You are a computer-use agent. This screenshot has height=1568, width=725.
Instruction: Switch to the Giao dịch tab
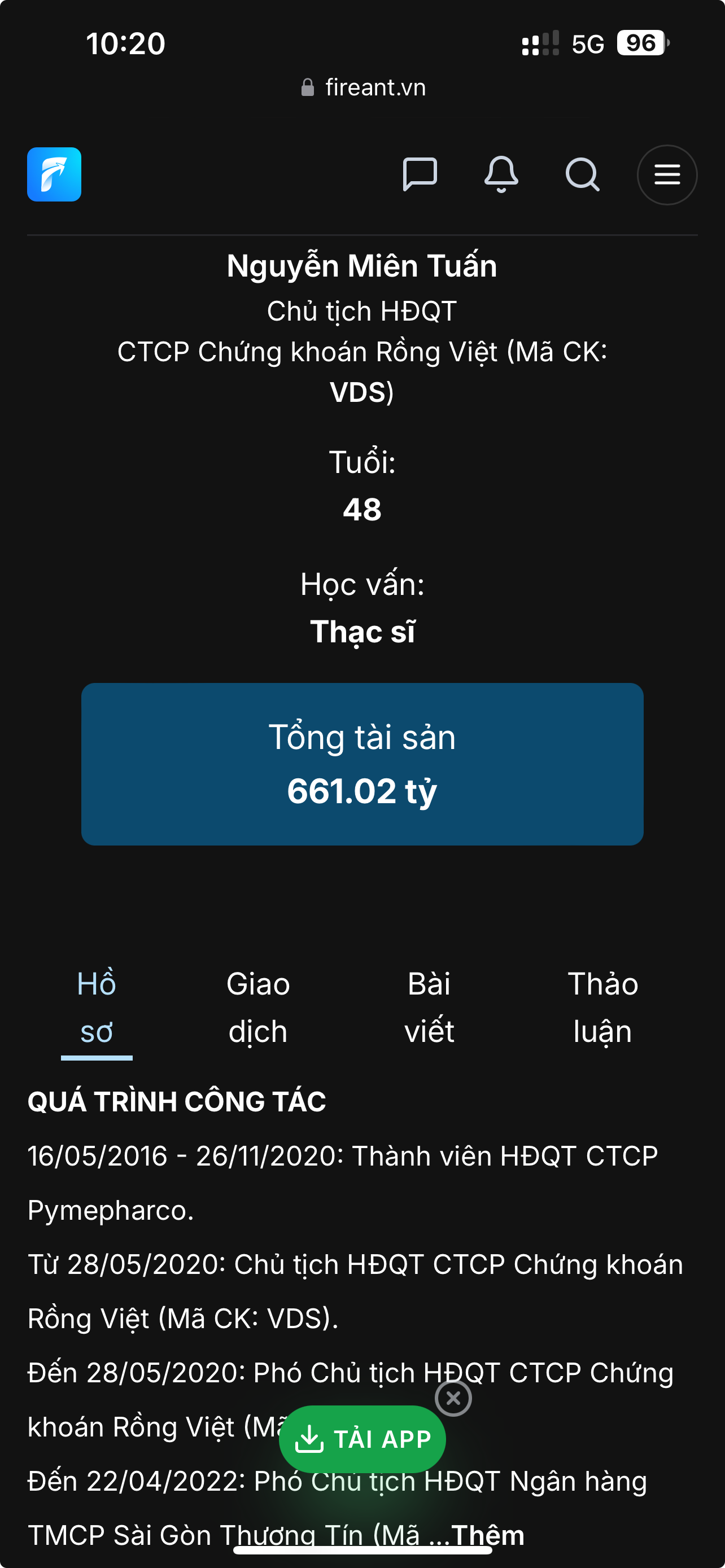258,1008
